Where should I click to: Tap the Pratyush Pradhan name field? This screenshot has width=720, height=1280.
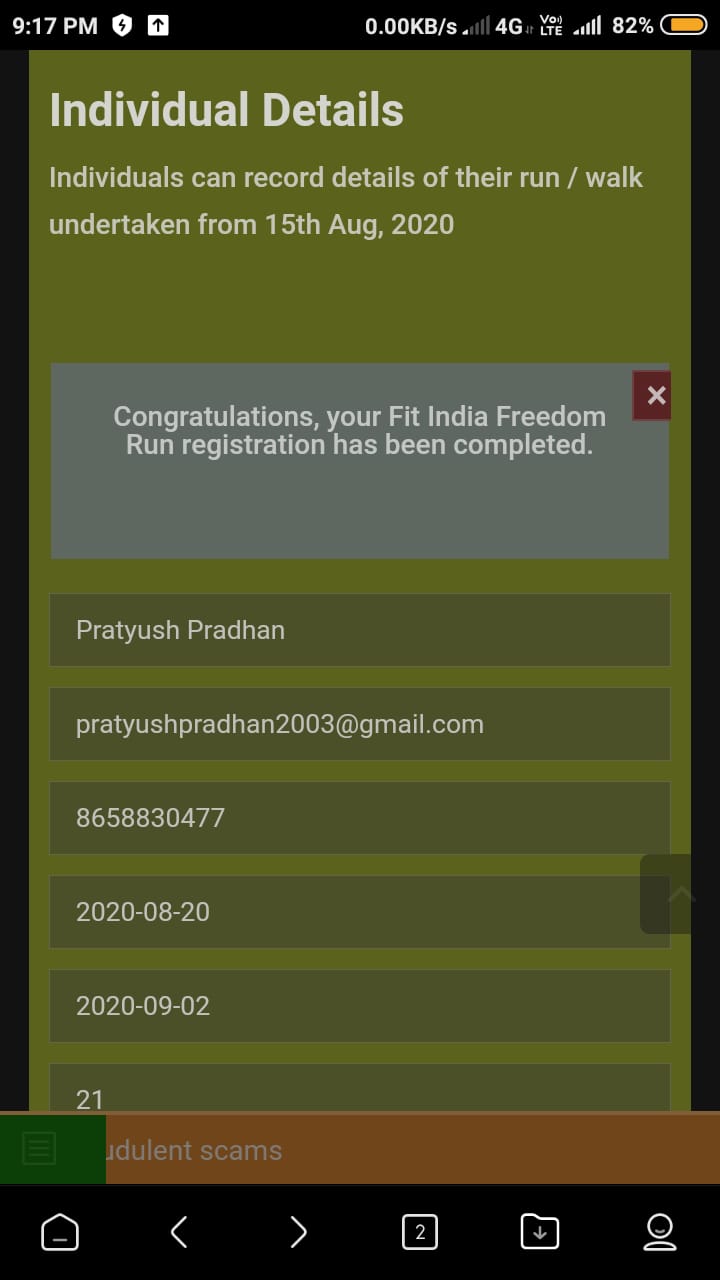[360, 630]
